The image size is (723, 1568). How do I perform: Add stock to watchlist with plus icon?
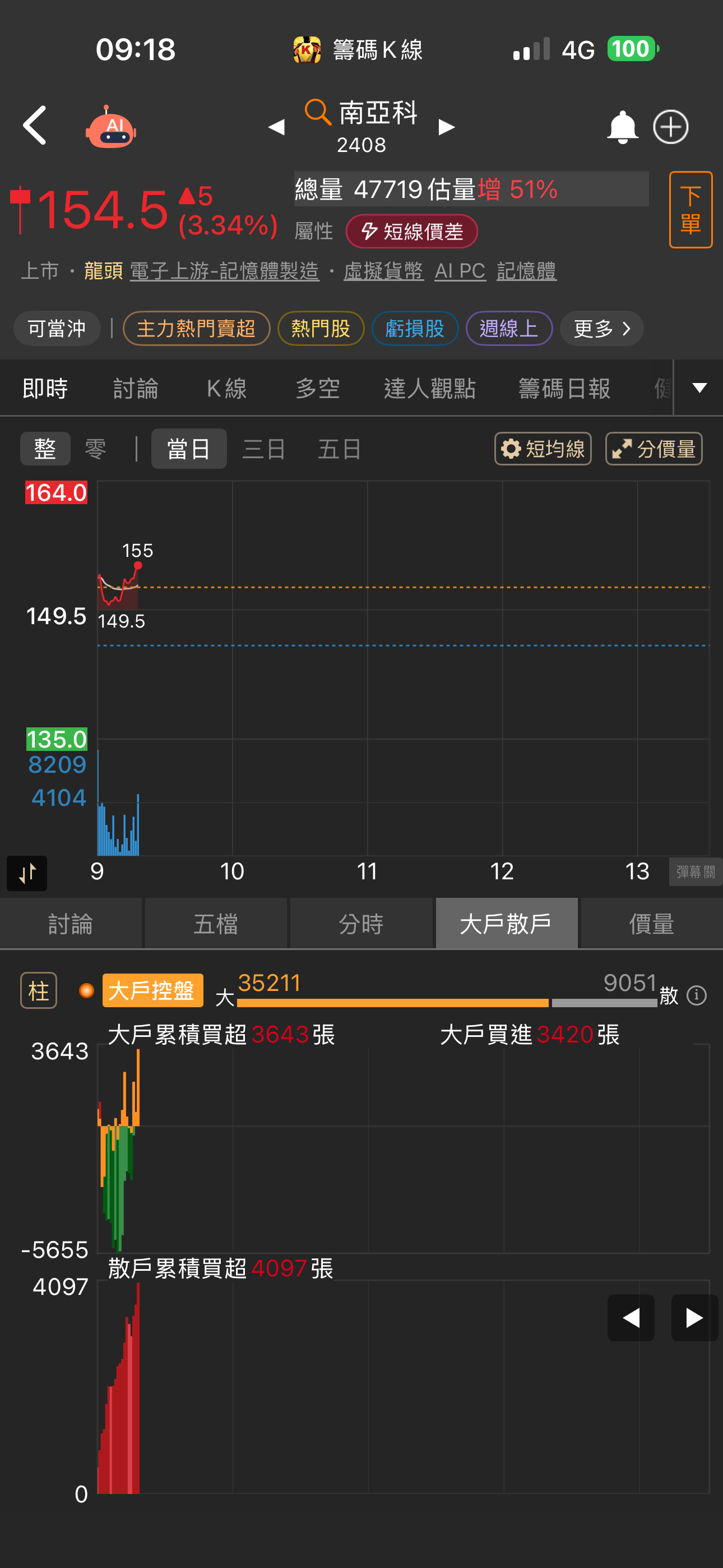tap(670, 126)
